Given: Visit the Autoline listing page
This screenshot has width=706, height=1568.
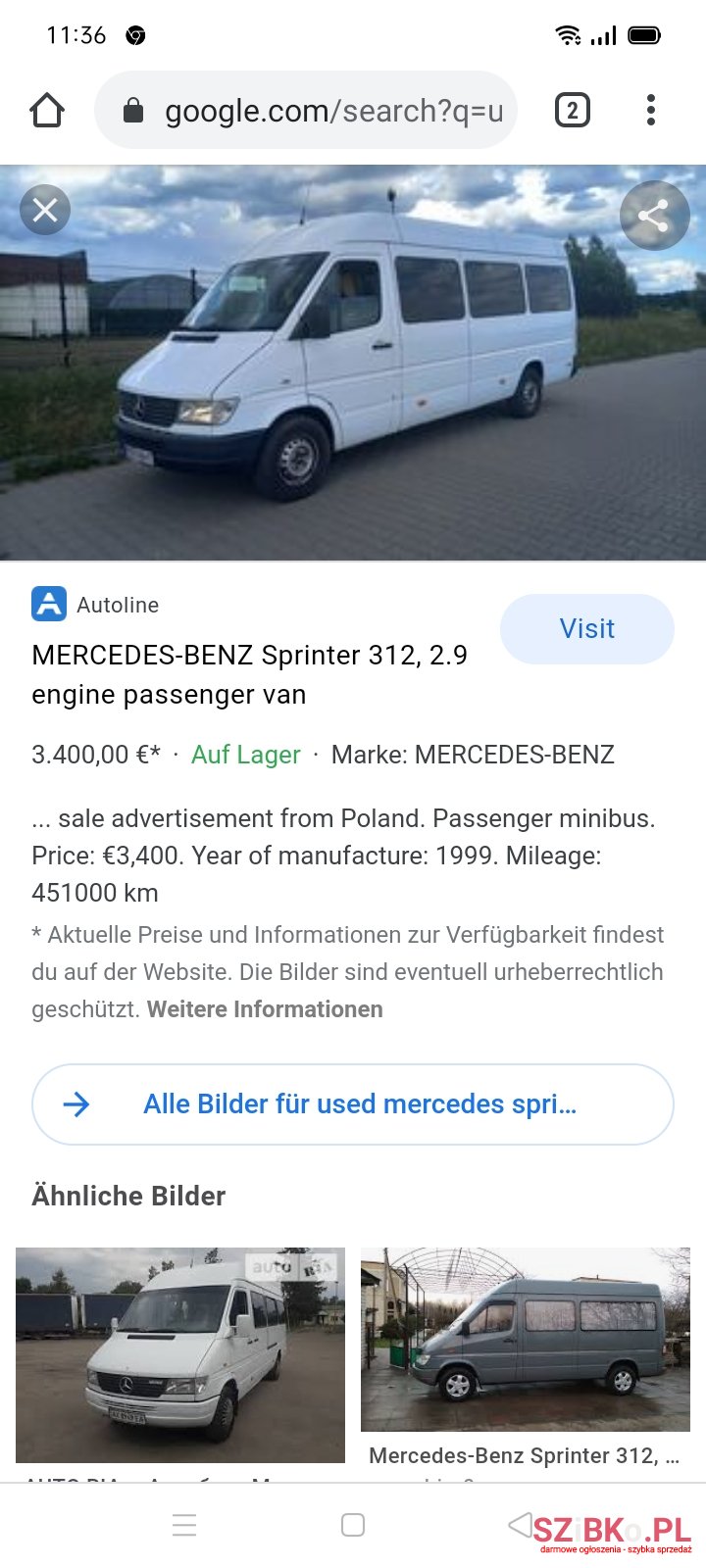Looking at the screenshot, I should click(x=586, y=628).
